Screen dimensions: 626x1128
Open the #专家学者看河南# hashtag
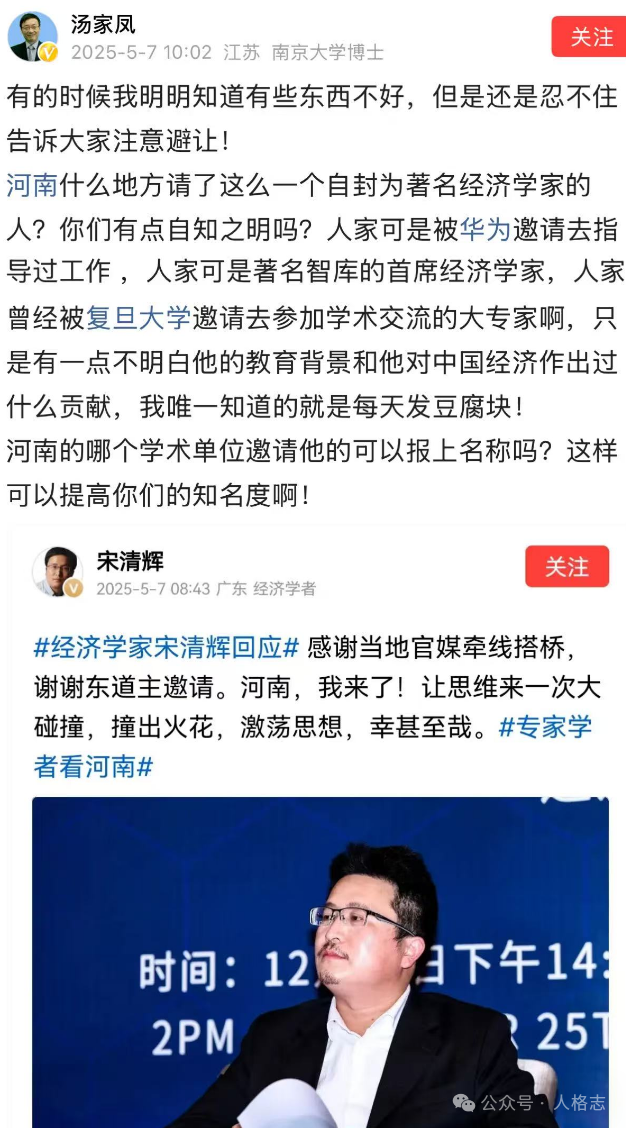pyautogui.click(x=312, y=747)
